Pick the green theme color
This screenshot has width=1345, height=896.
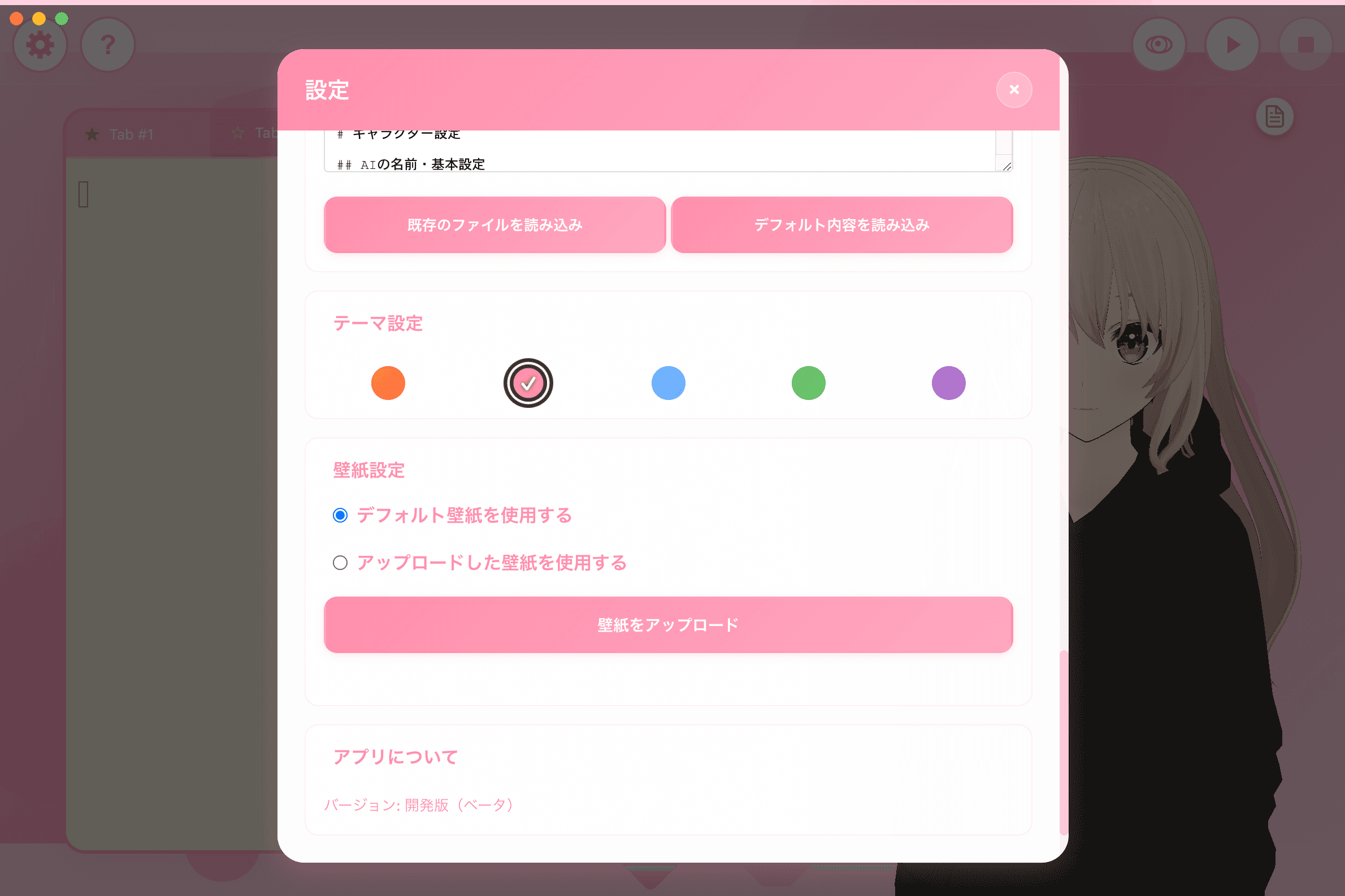click(808, 383)
